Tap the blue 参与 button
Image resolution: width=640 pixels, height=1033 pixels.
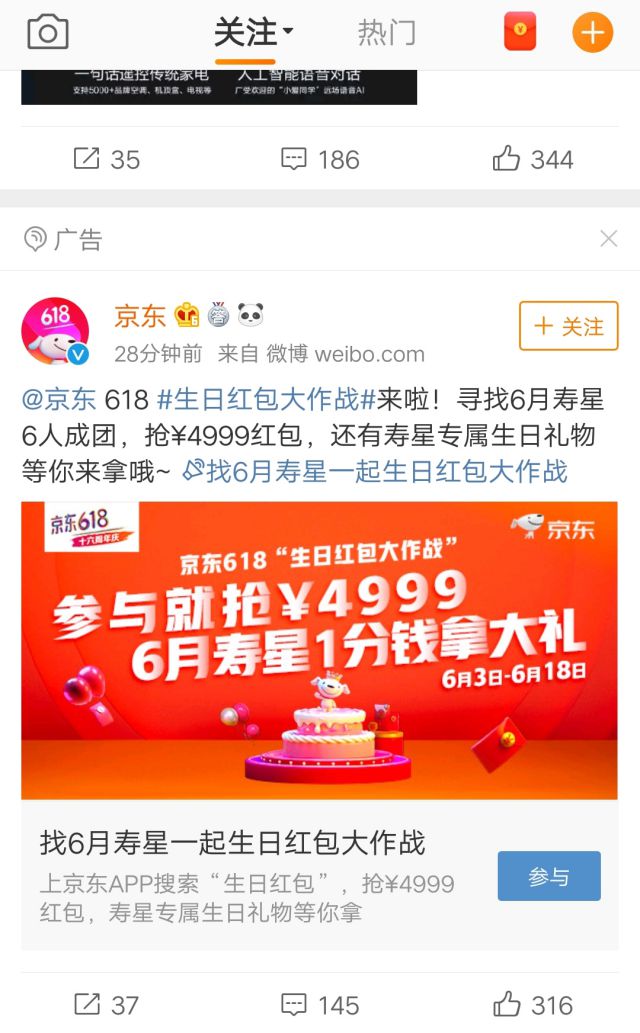click(548, 876)
